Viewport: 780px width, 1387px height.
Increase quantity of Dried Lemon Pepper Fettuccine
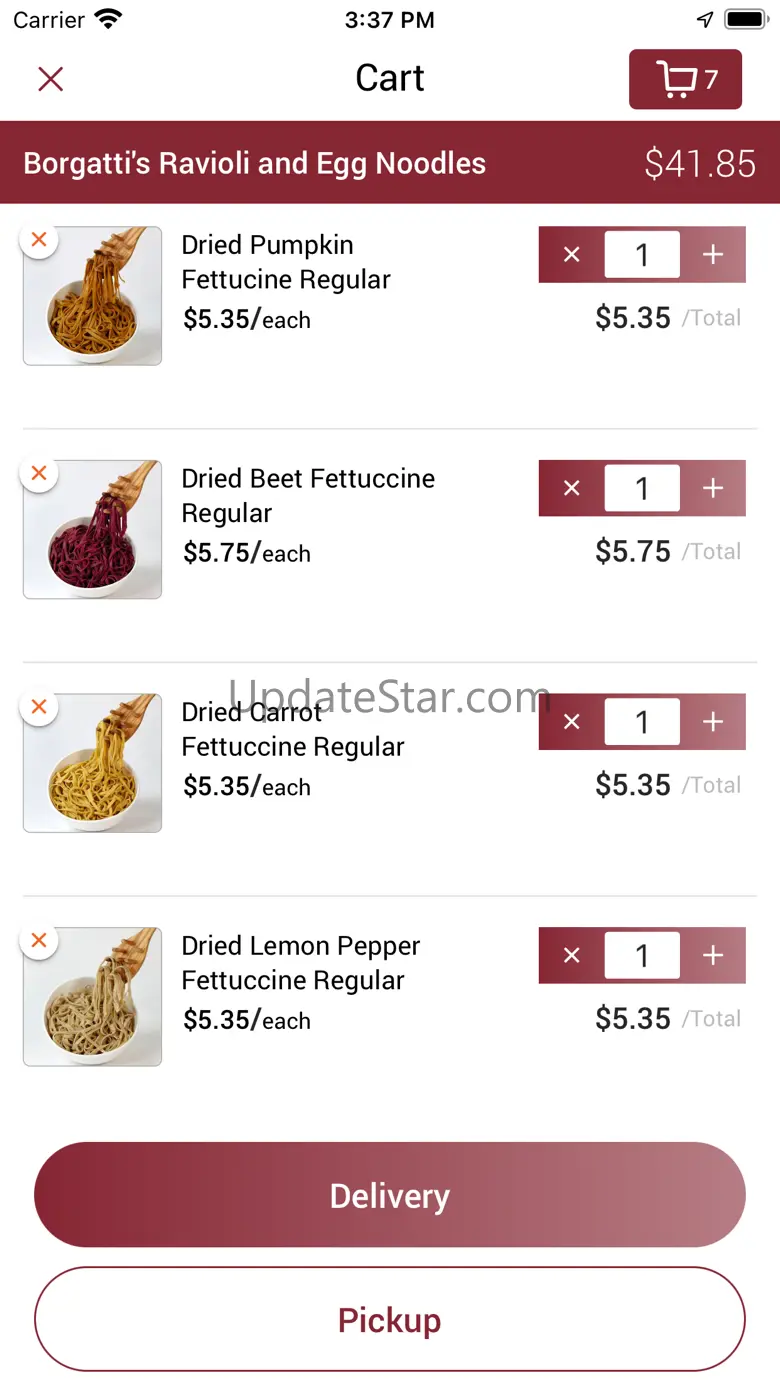coord(713,956)
